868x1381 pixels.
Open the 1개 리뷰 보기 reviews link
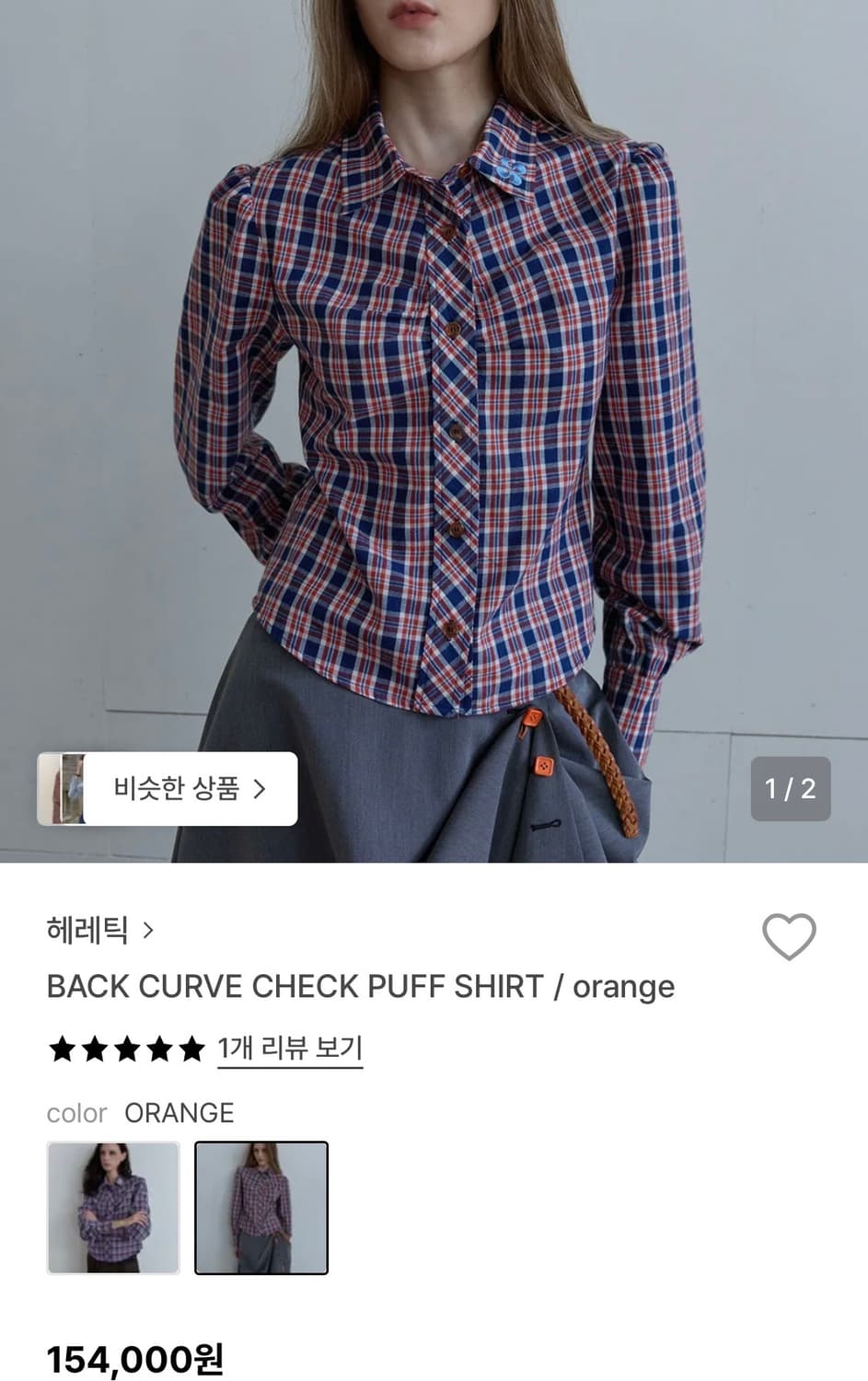coord(289,1049)
